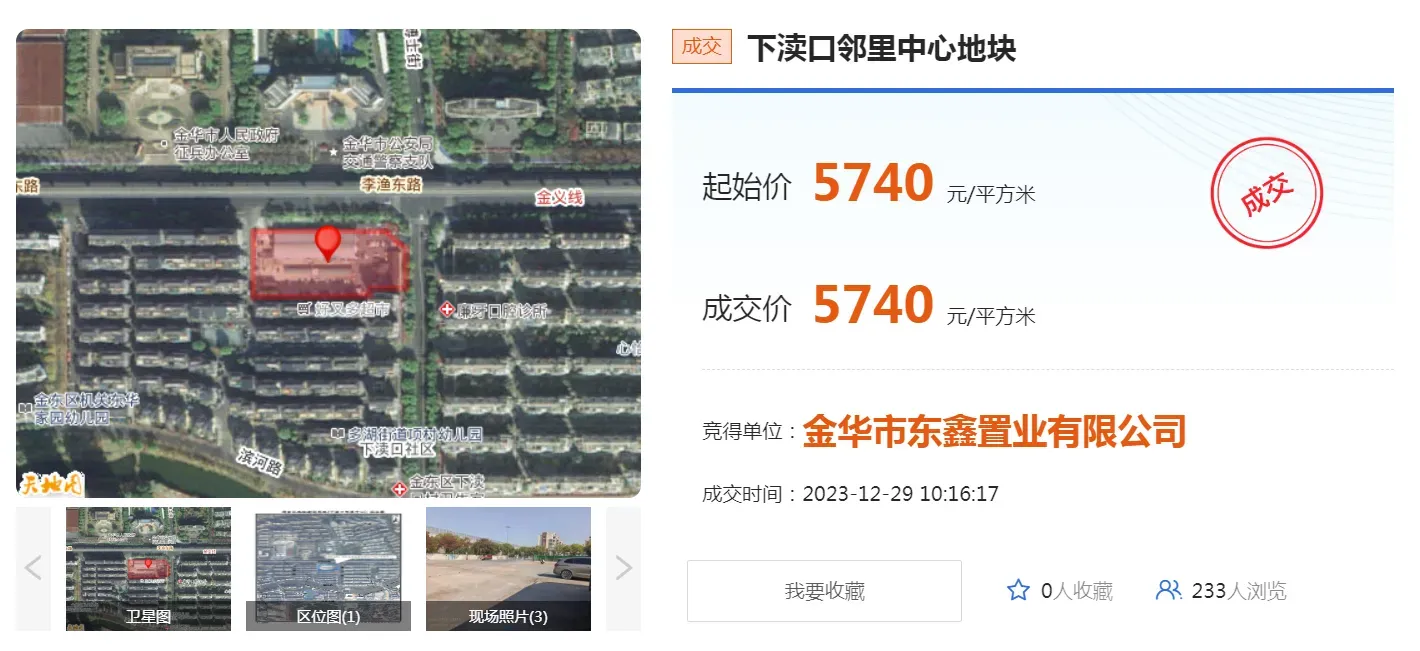Show previous thumbnails with left arrow

[33, 568]
